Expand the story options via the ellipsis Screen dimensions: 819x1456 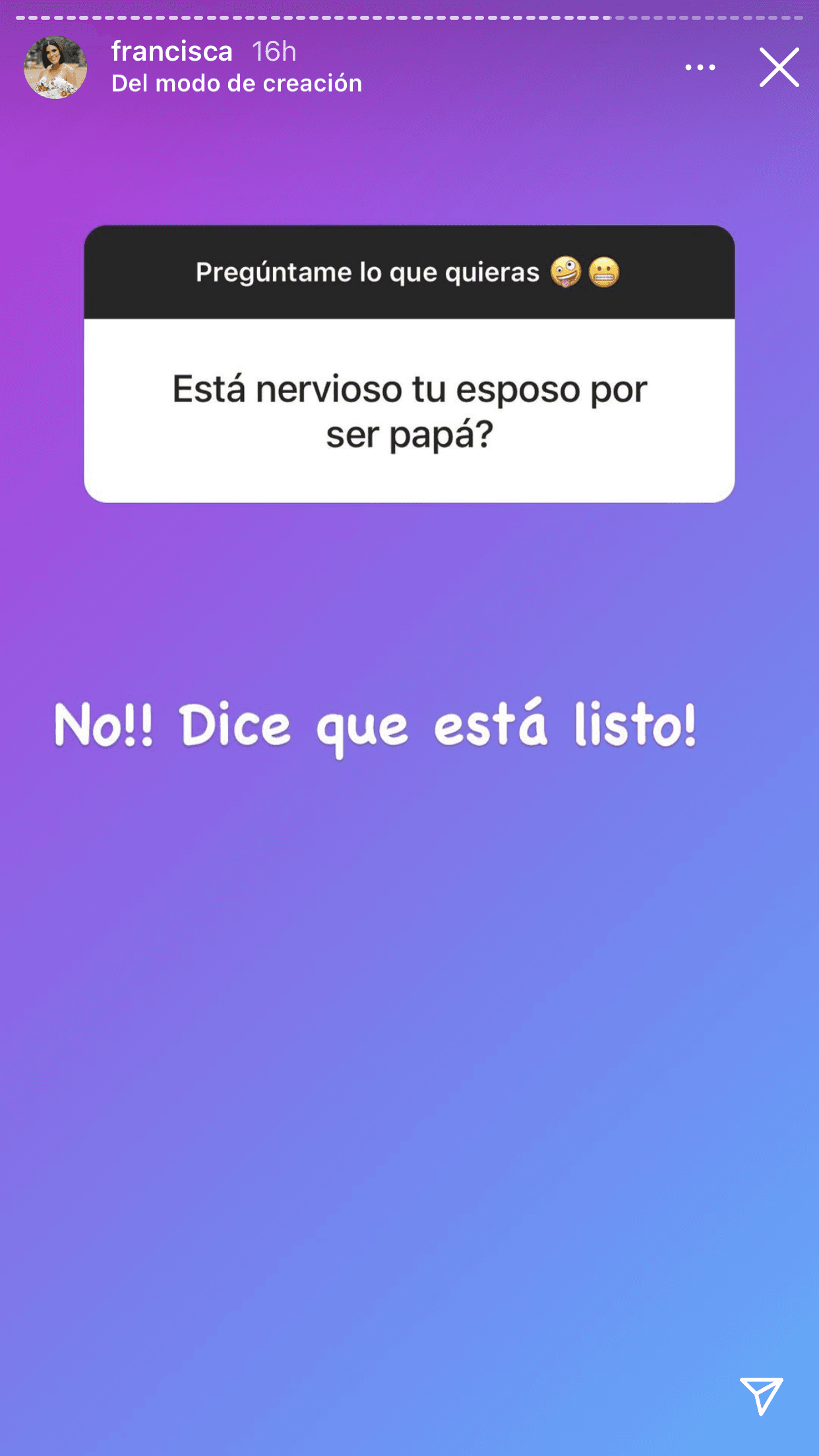coord(699,67)
